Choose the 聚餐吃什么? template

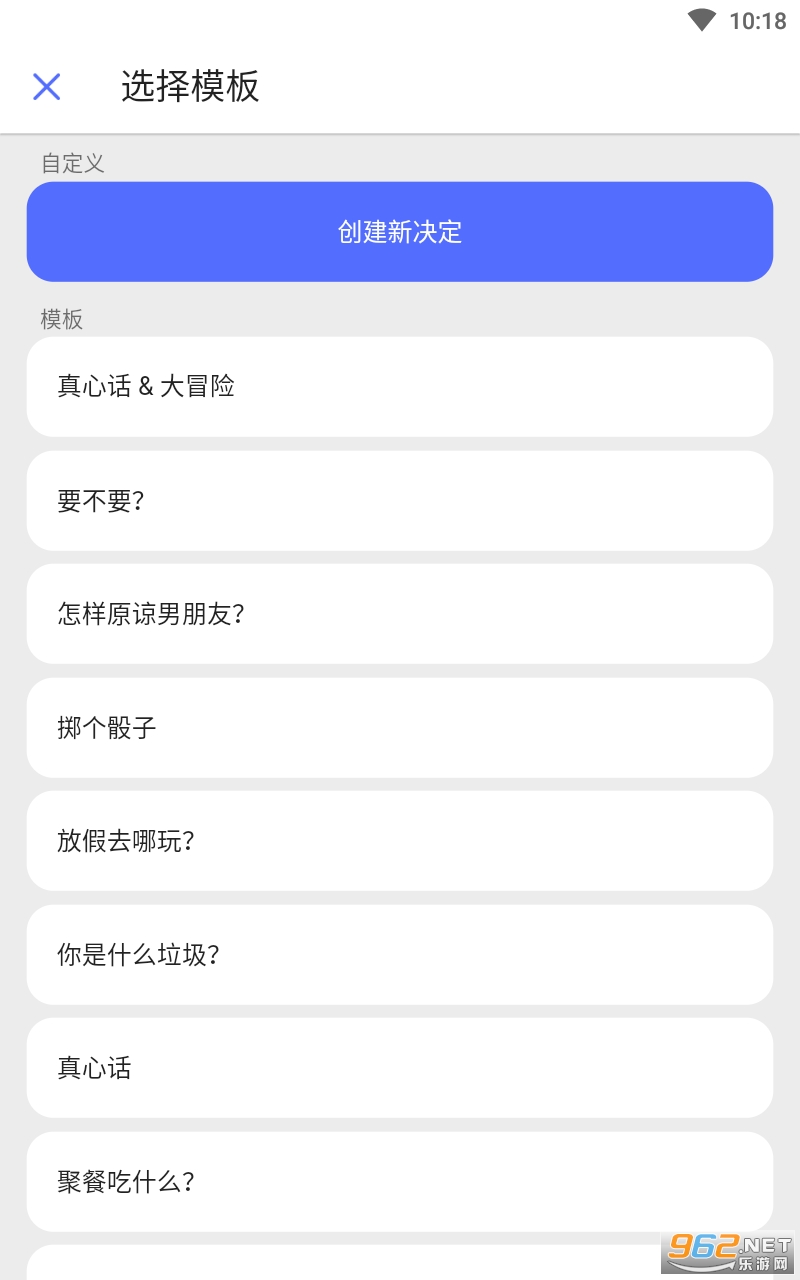(400, 1182)
